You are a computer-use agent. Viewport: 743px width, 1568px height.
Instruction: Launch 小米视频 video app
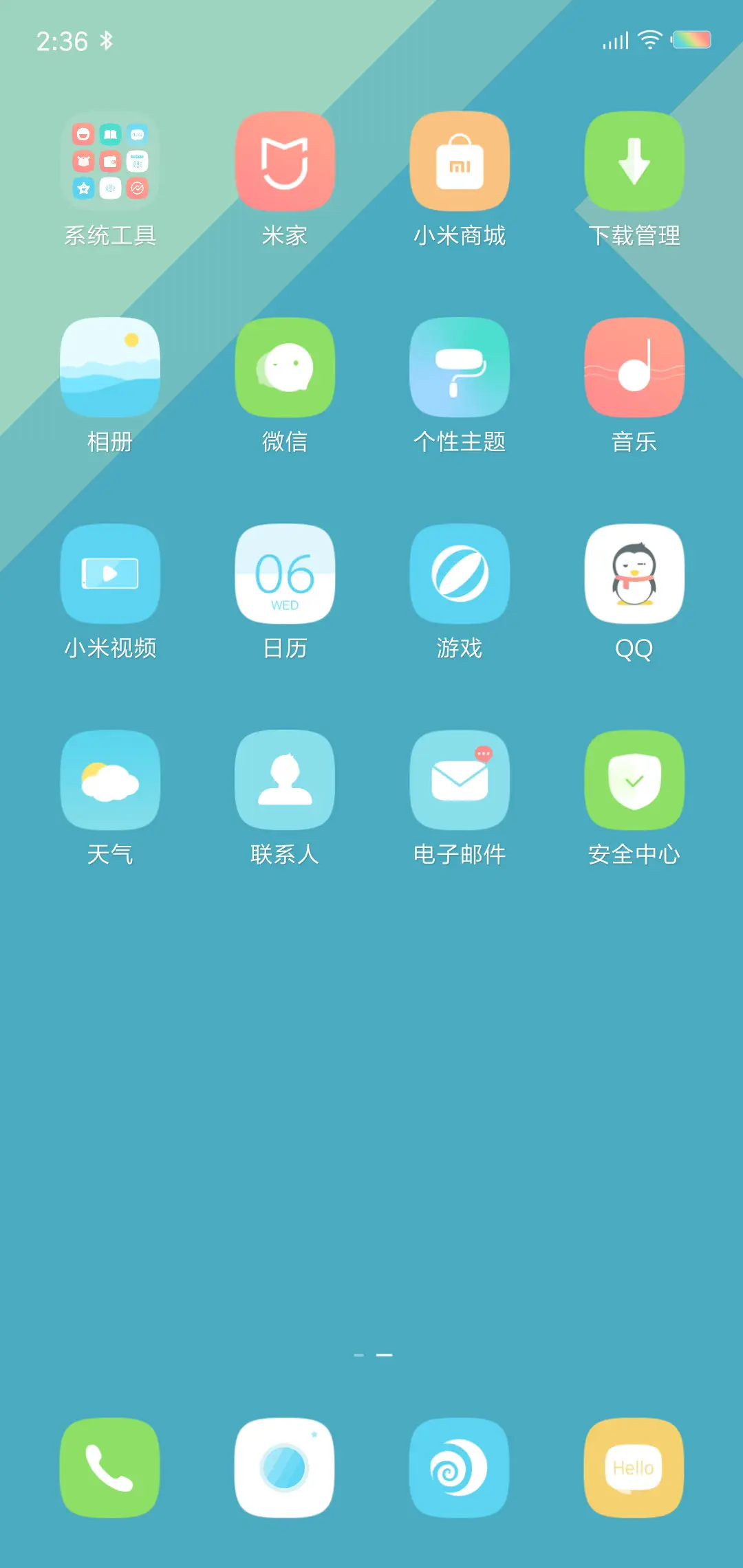click(110, 574)
